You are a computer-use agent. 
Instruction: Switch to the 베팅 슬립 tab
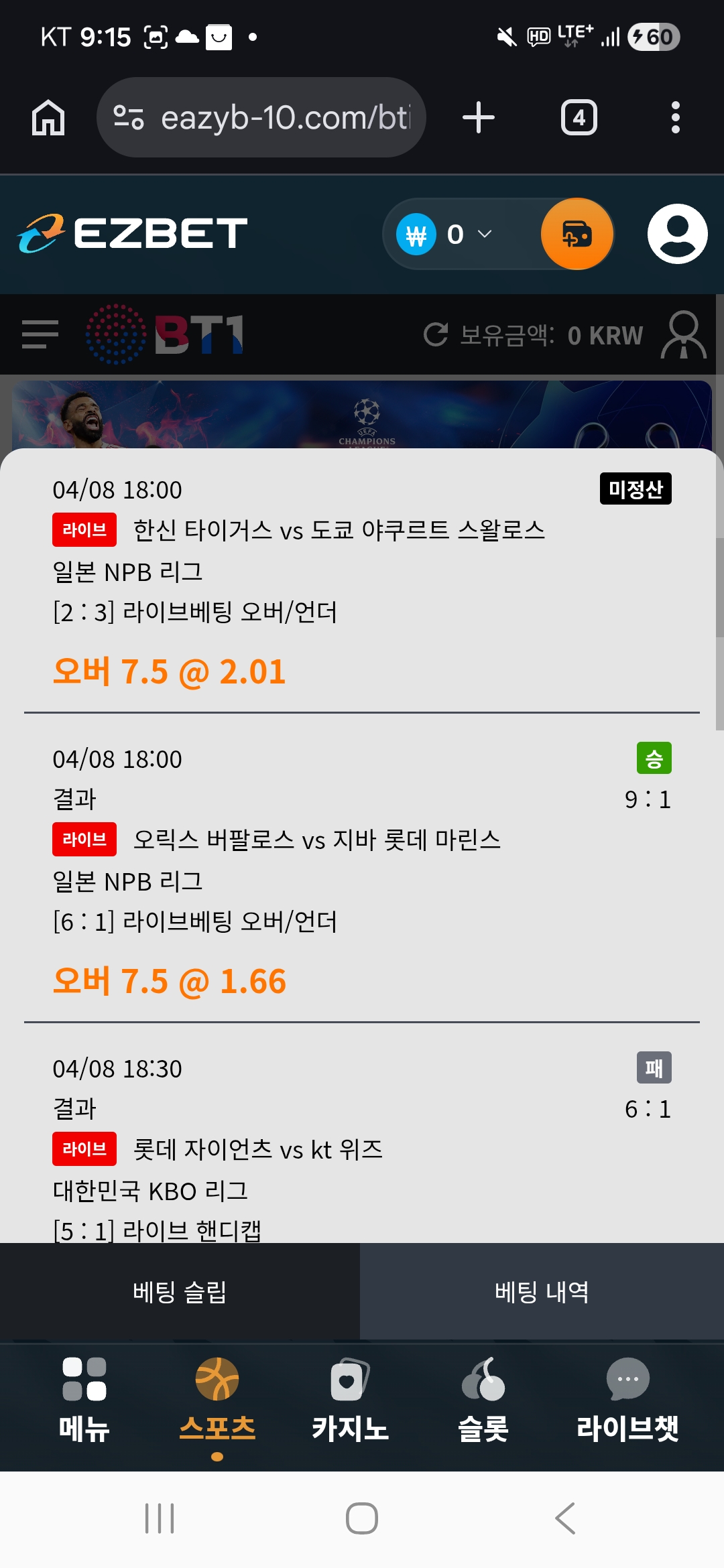[x=180, y=1291]
